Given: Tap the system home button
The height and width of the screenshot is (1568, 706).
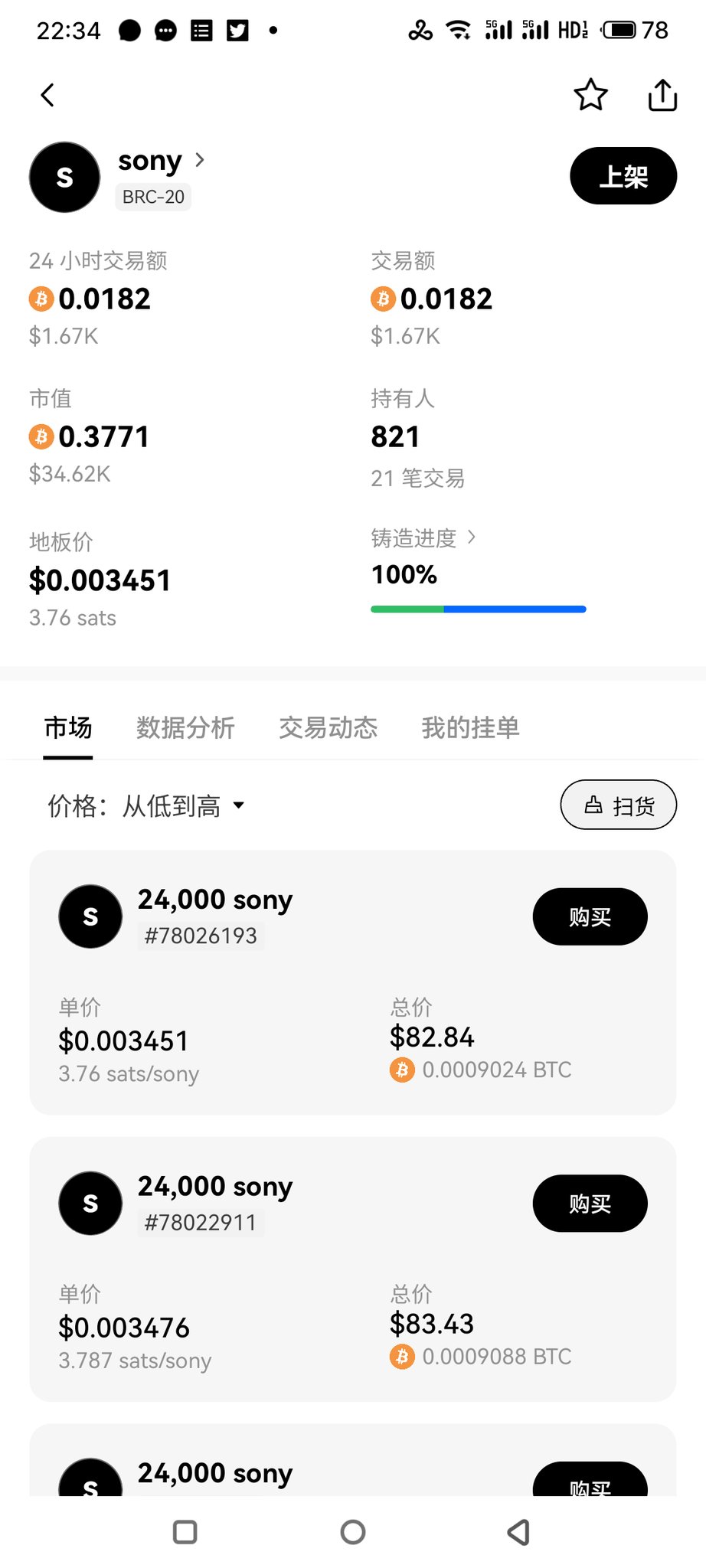Looking at the screenshot, I should (353, 1532).
